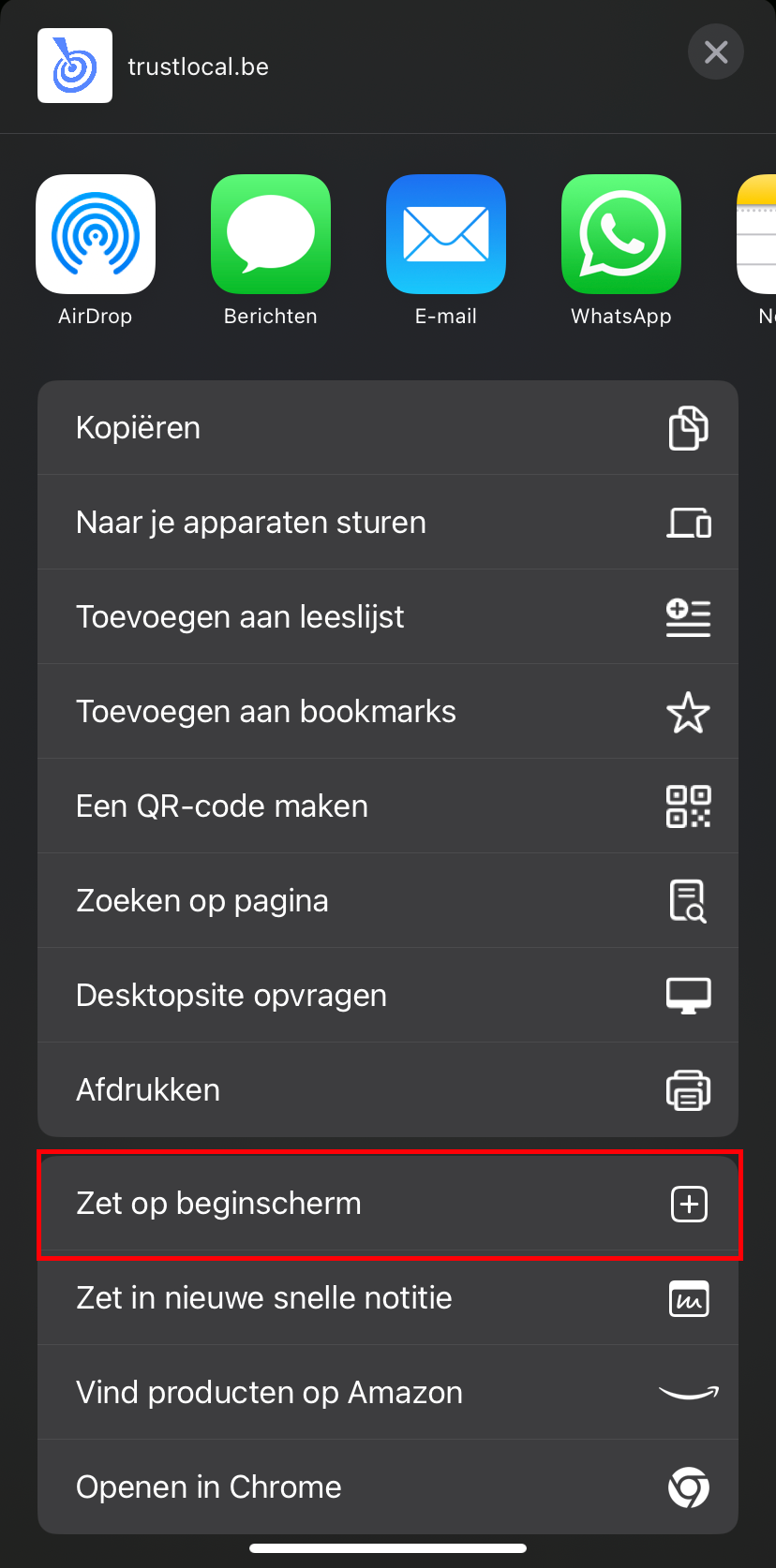Tap Openen in Chrome
Viewport: 776px width, 1568px height.
pyautogui.click(x=388, y=1487)
